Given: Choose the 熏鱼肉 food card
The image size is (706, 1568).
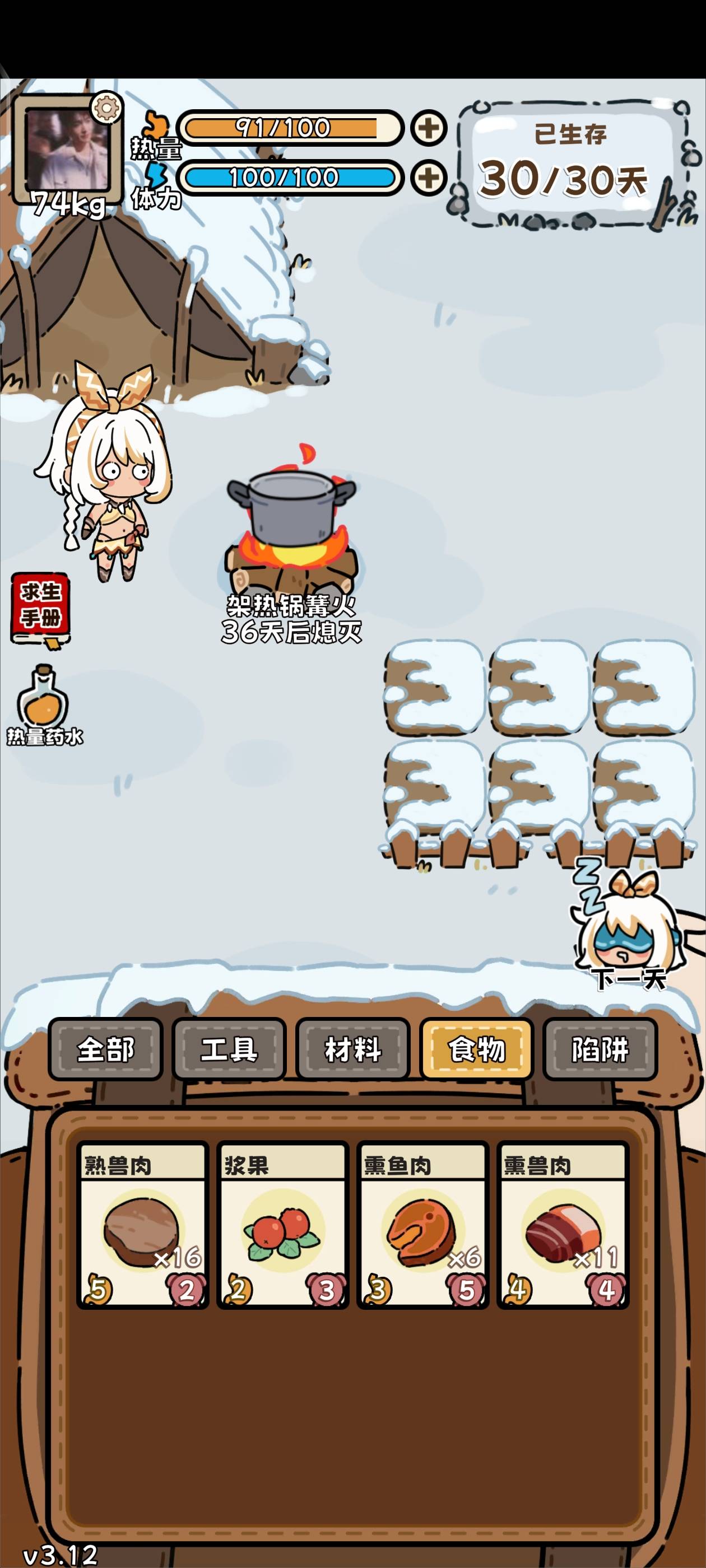Looking at the screenshot, I should pyautogui.click(x=422, y=1225).
